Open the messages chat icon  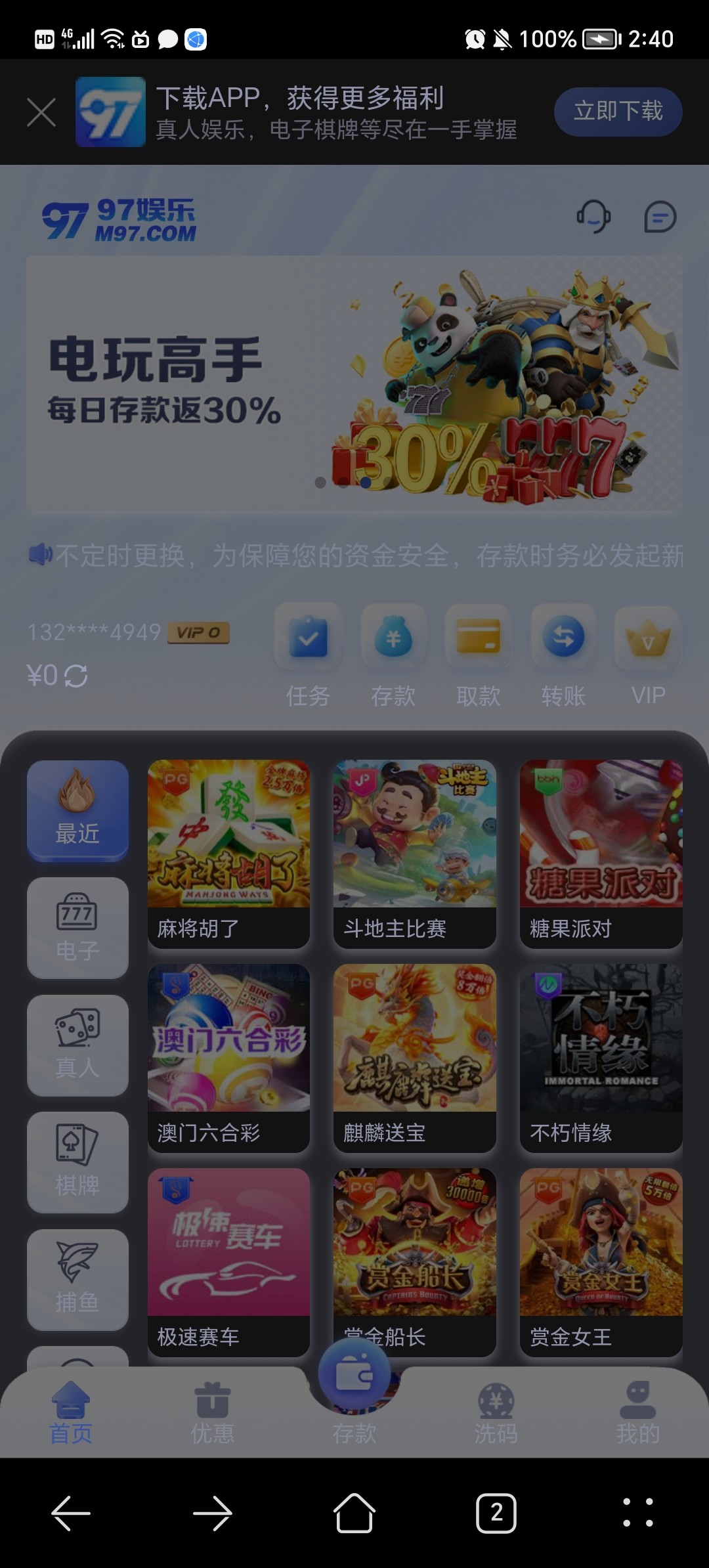coord(660,217)
